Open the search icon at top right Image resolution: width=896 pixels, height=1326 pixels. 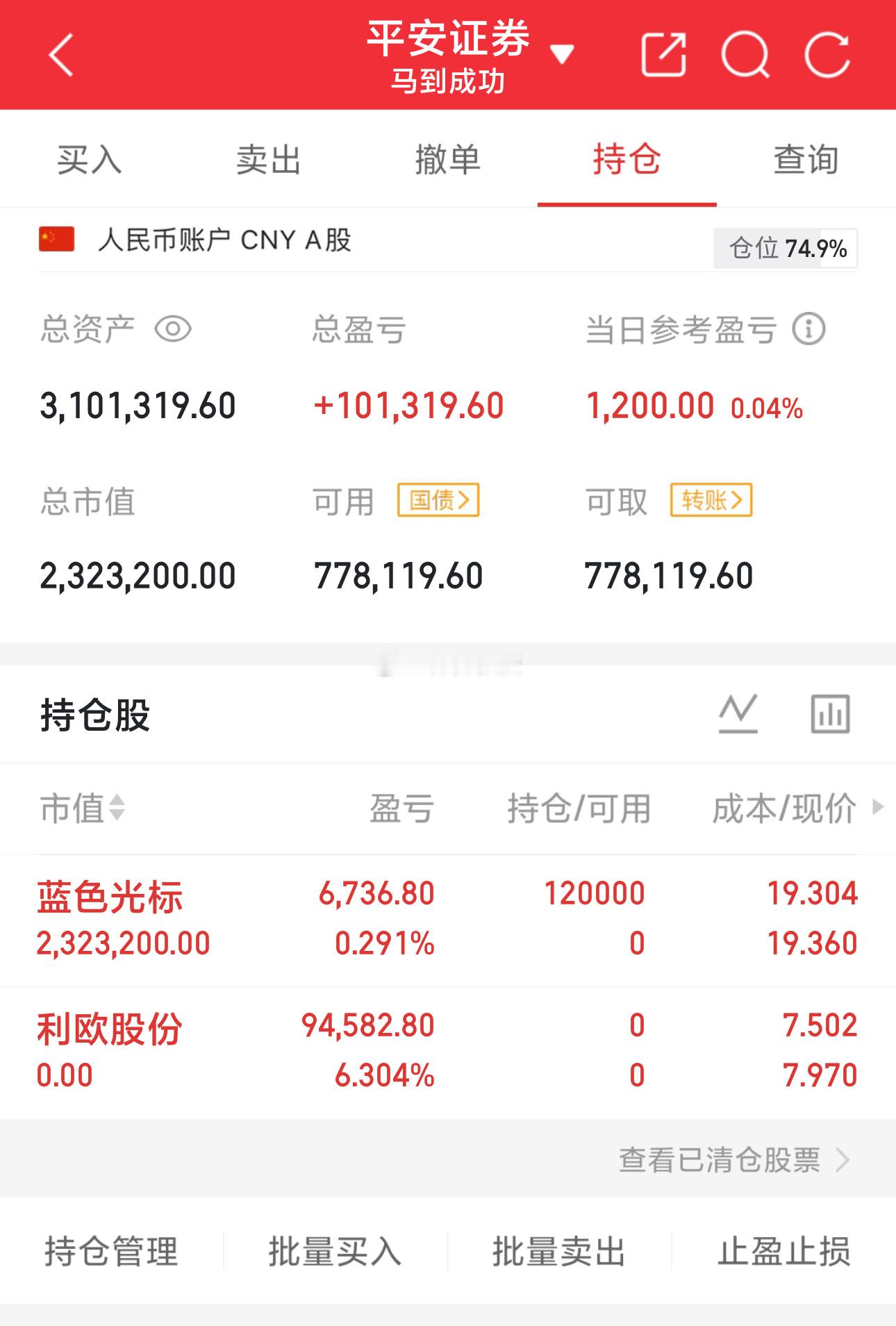click(745, 53)
